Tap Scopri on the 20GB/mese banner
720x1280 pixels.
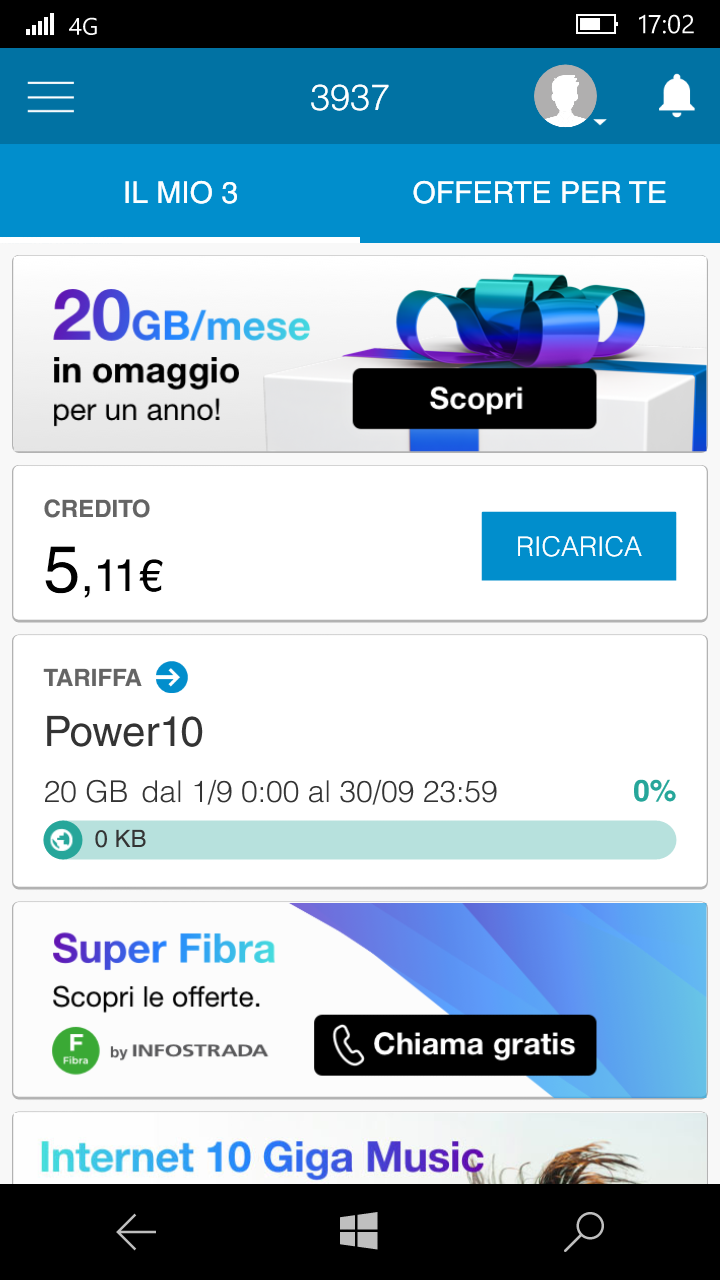click(x=475, y=398)
